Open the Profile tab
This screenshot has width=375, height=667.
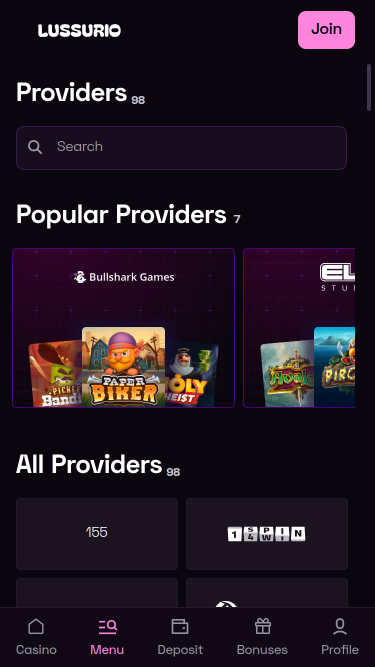340,637
